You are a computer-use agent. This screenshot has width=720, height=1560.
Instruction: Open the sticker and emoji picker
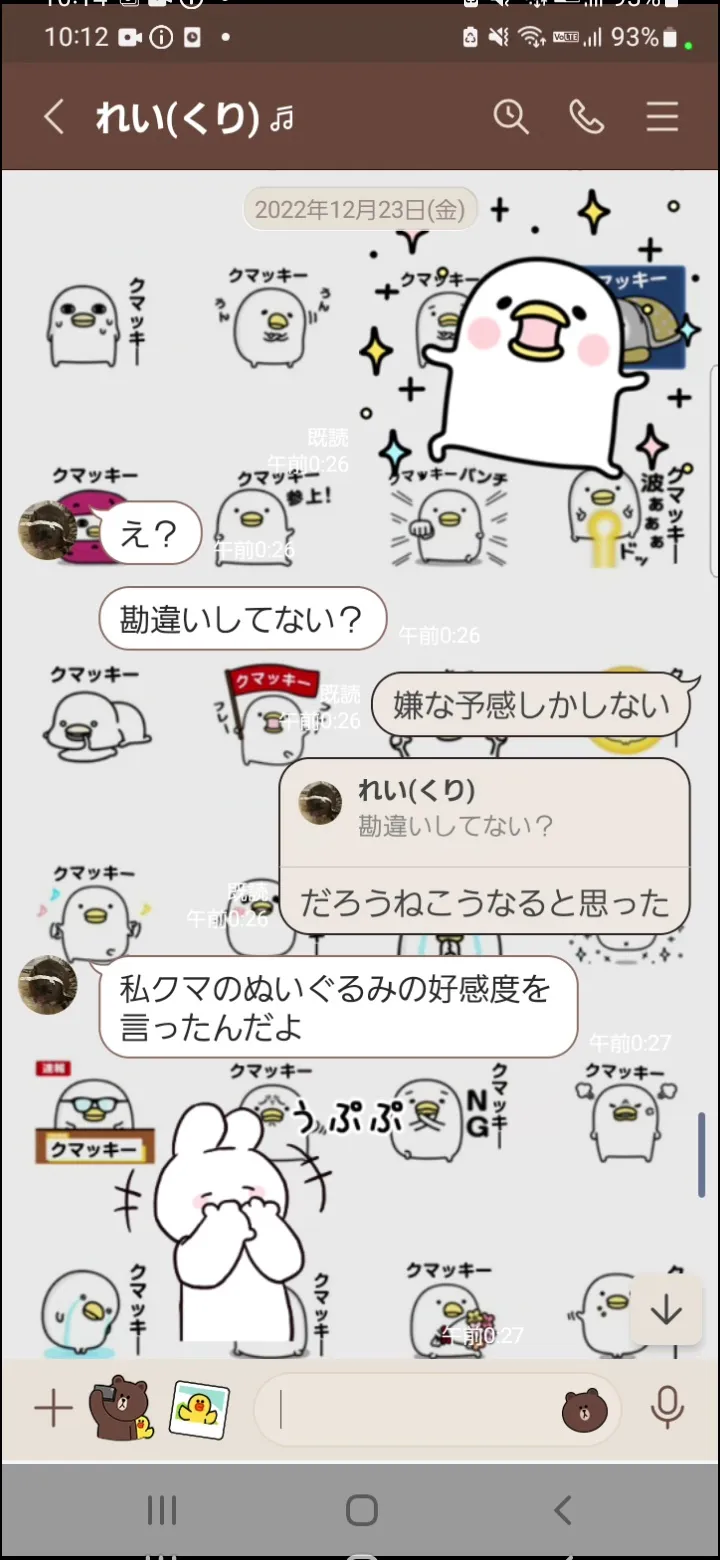pyautogui.click(x=585, y=1410)
